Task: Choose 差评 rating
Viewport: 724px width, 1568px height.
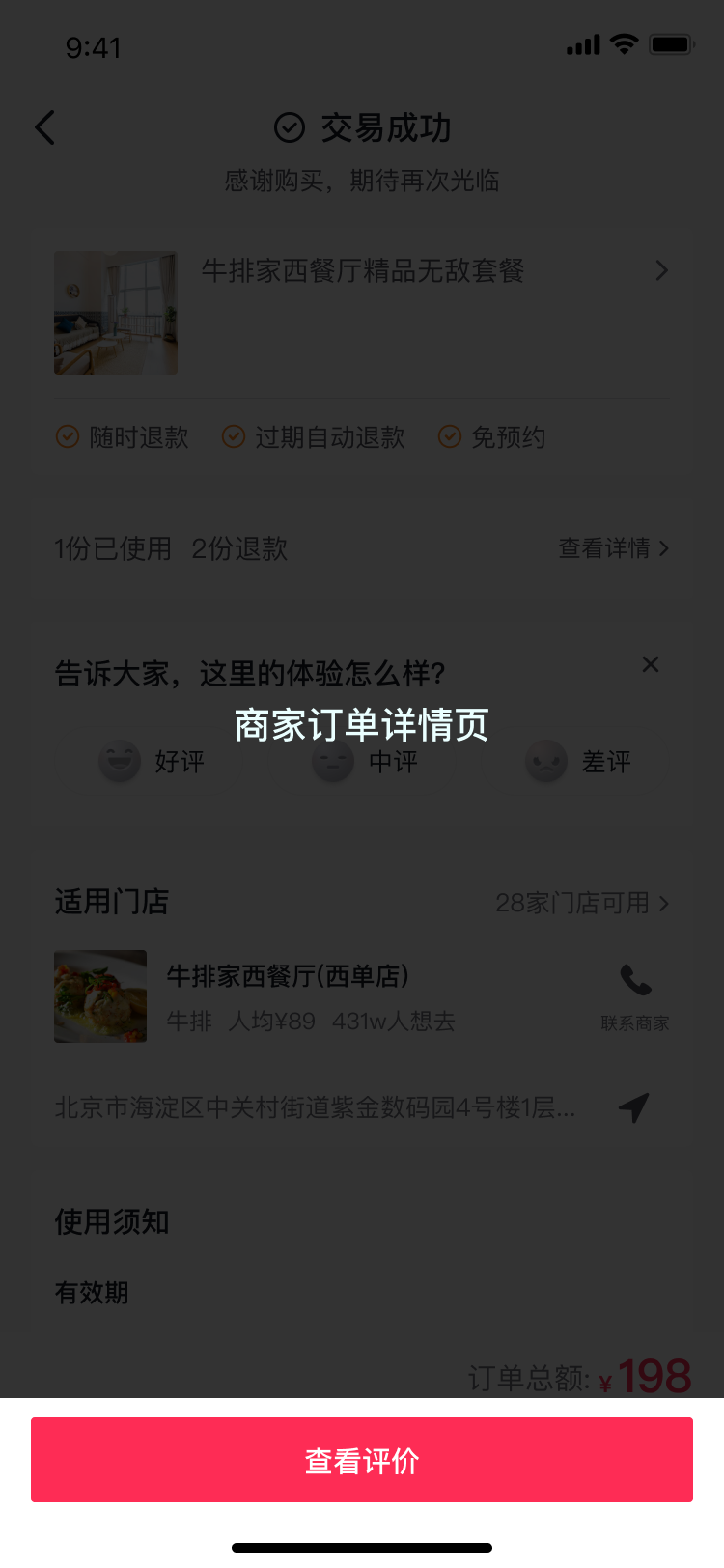Action: click(578, 762)
